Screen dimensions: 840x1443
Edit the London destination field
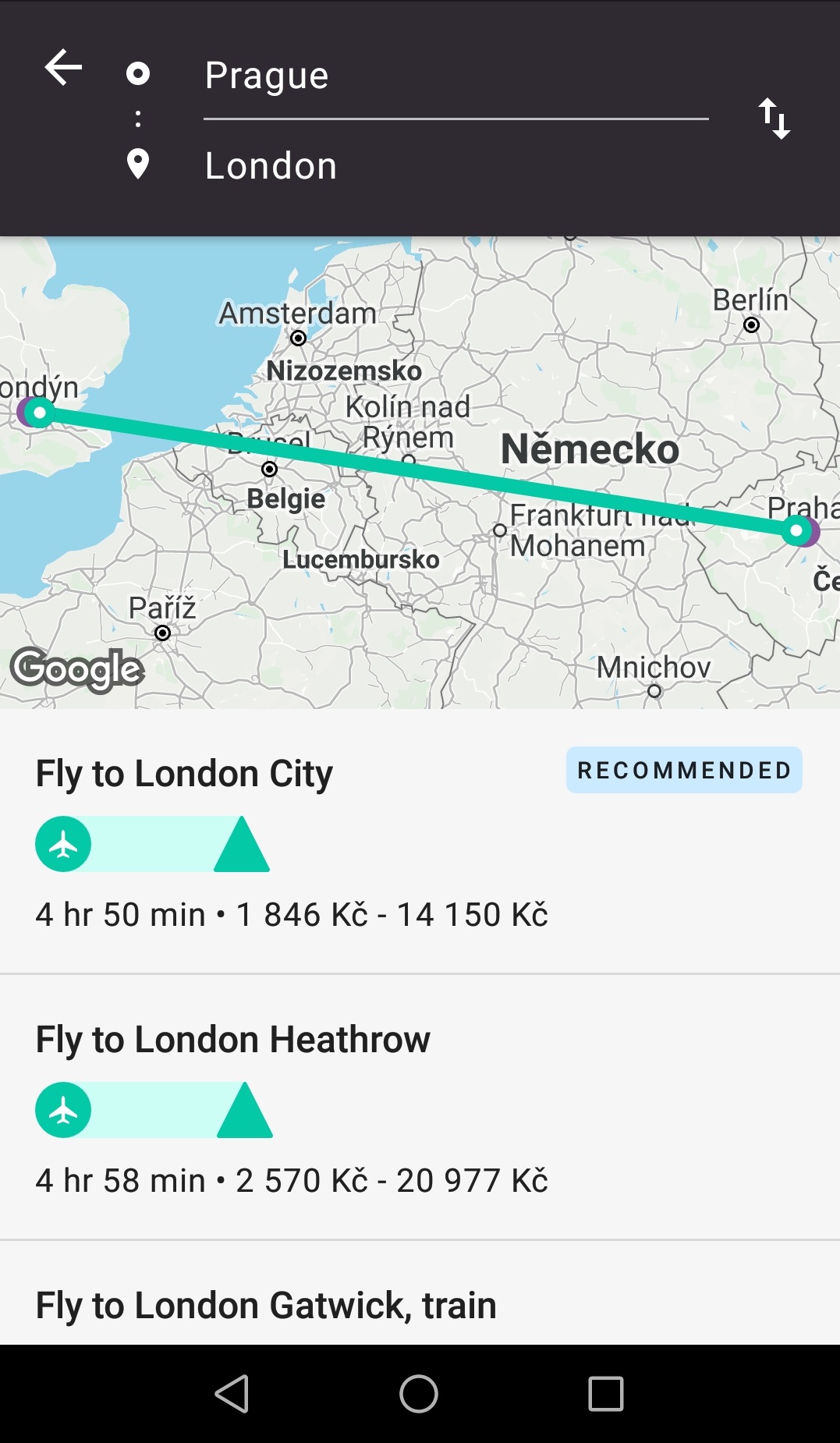455,166
